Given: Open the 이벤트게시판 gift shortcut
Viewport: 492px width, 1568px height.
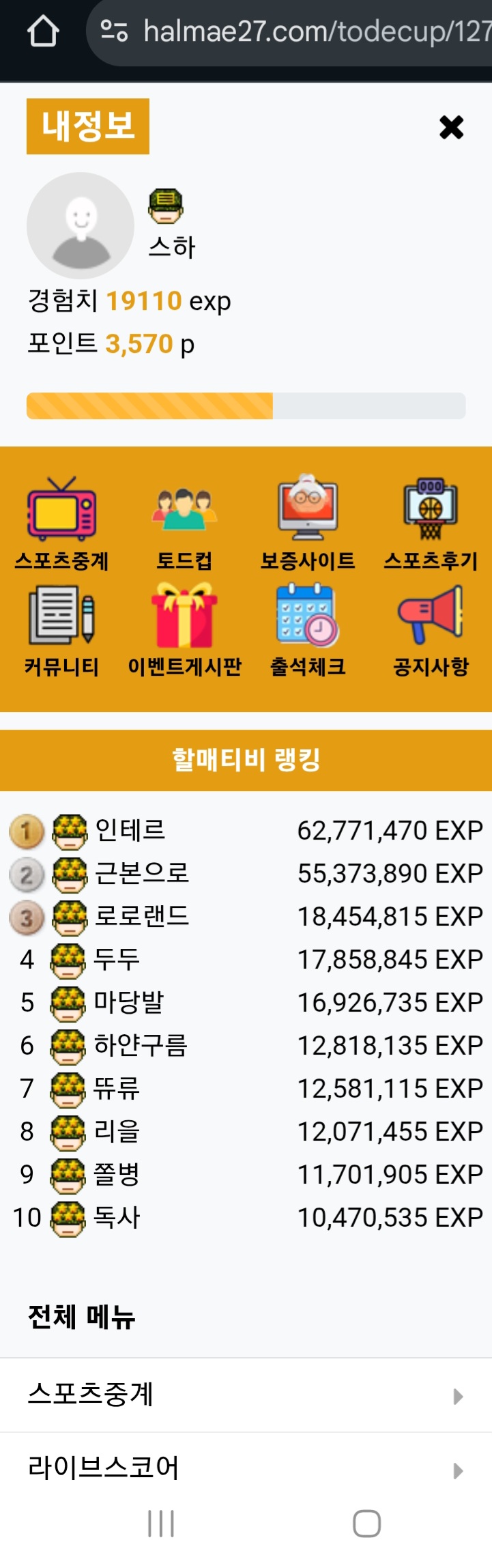Looking at the screenshot, I should (x=184, y=629).
